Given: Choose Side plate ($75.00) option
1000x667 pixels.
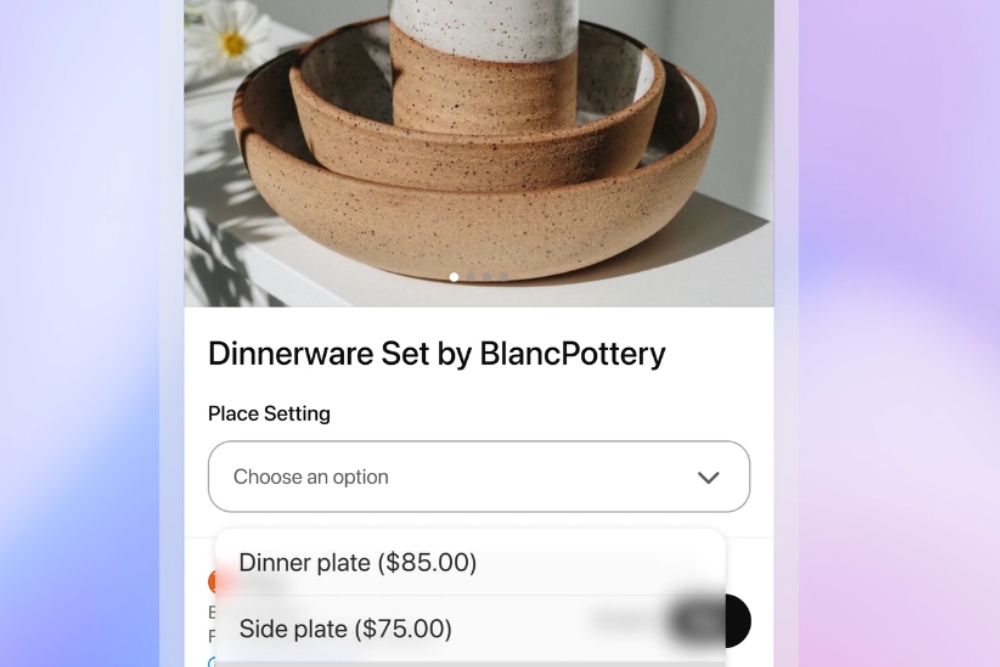Looking at the screenshot, I should (x=346, y=629).
